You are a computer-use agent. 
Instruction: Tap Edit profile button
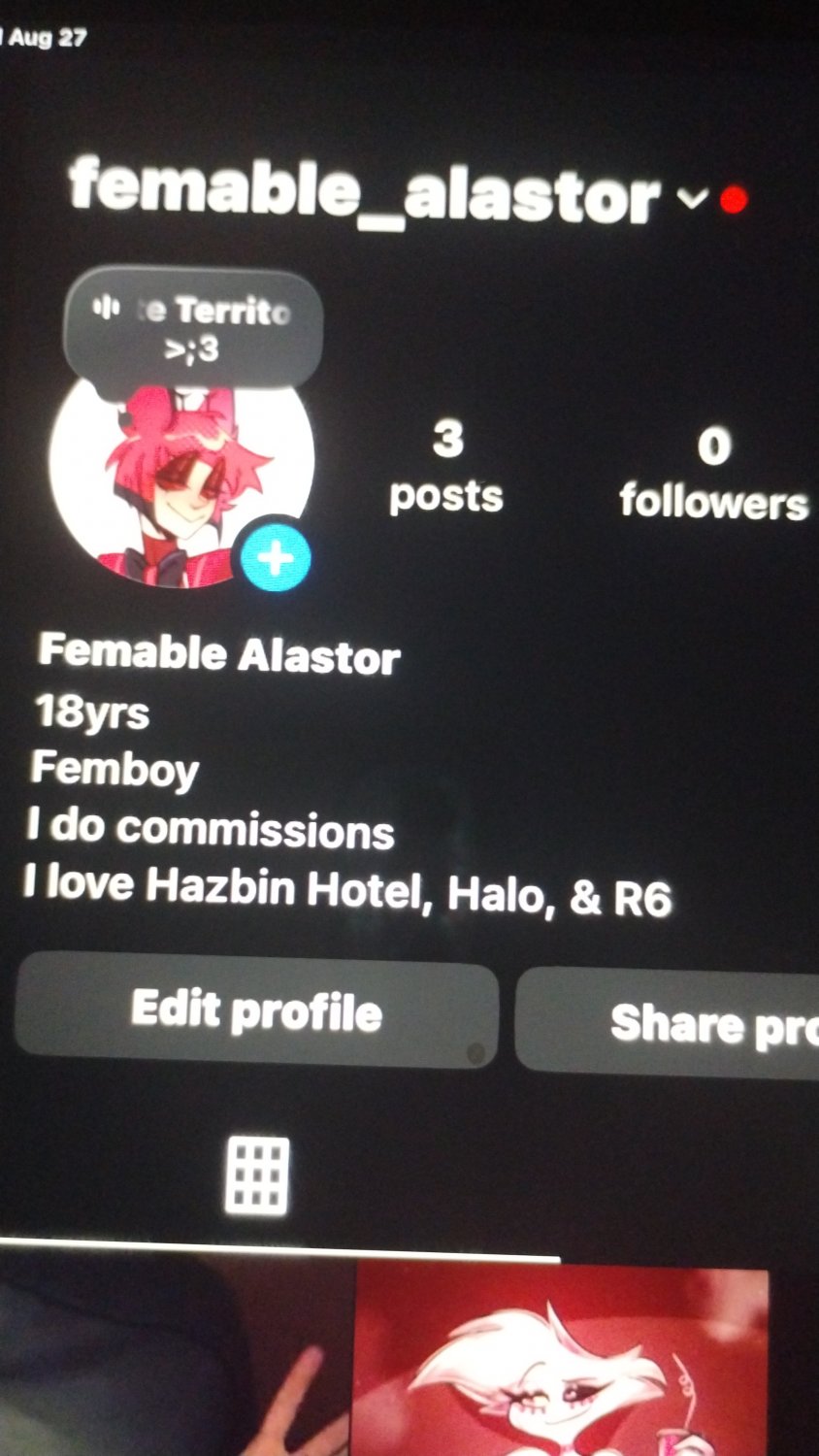(256, 1010)
